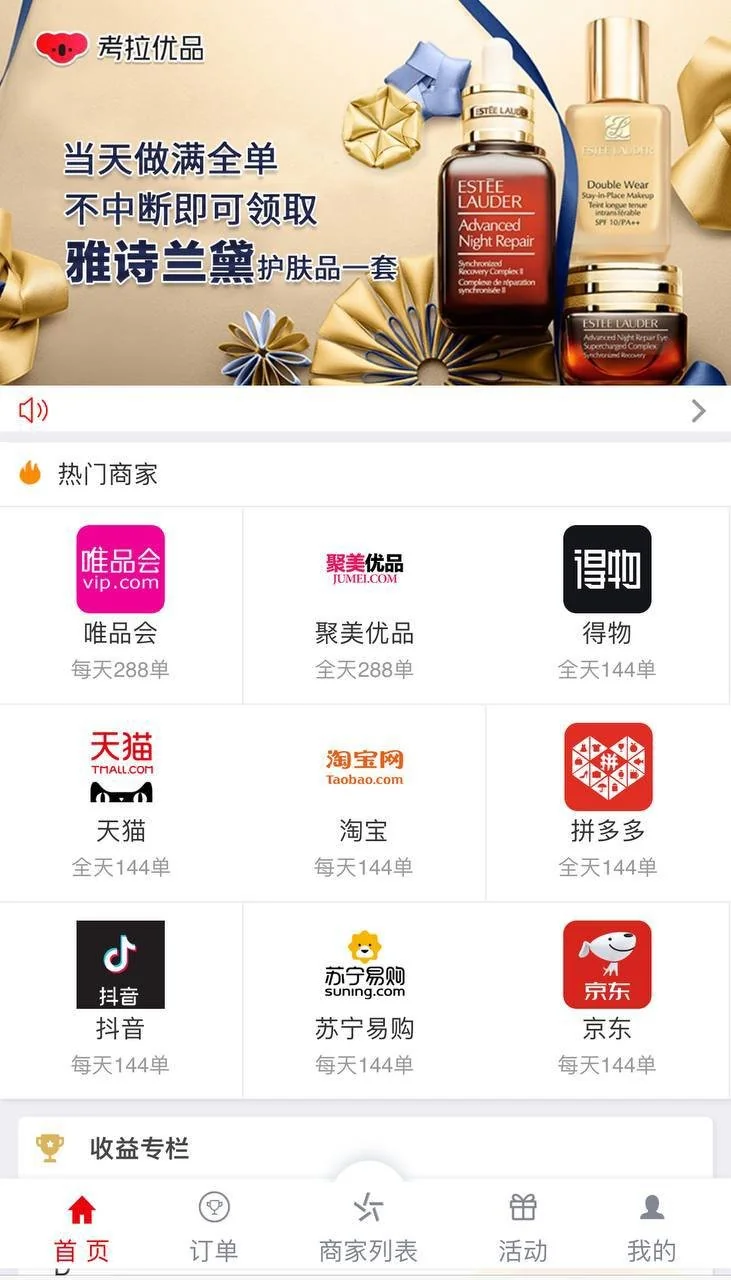Choose the 苏宁易购 merchant

(x=364, y=998)
